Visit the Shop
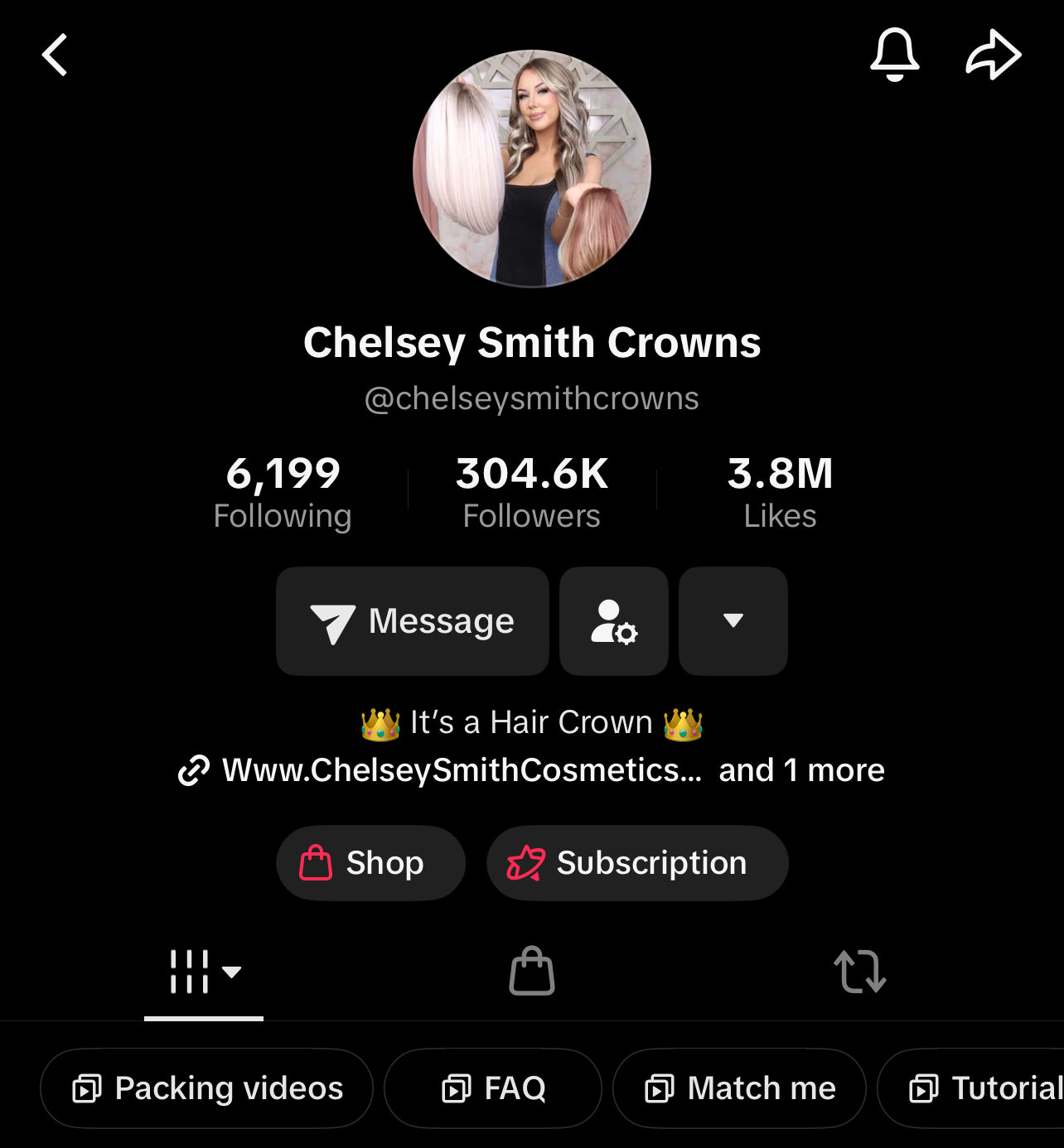 370,863
